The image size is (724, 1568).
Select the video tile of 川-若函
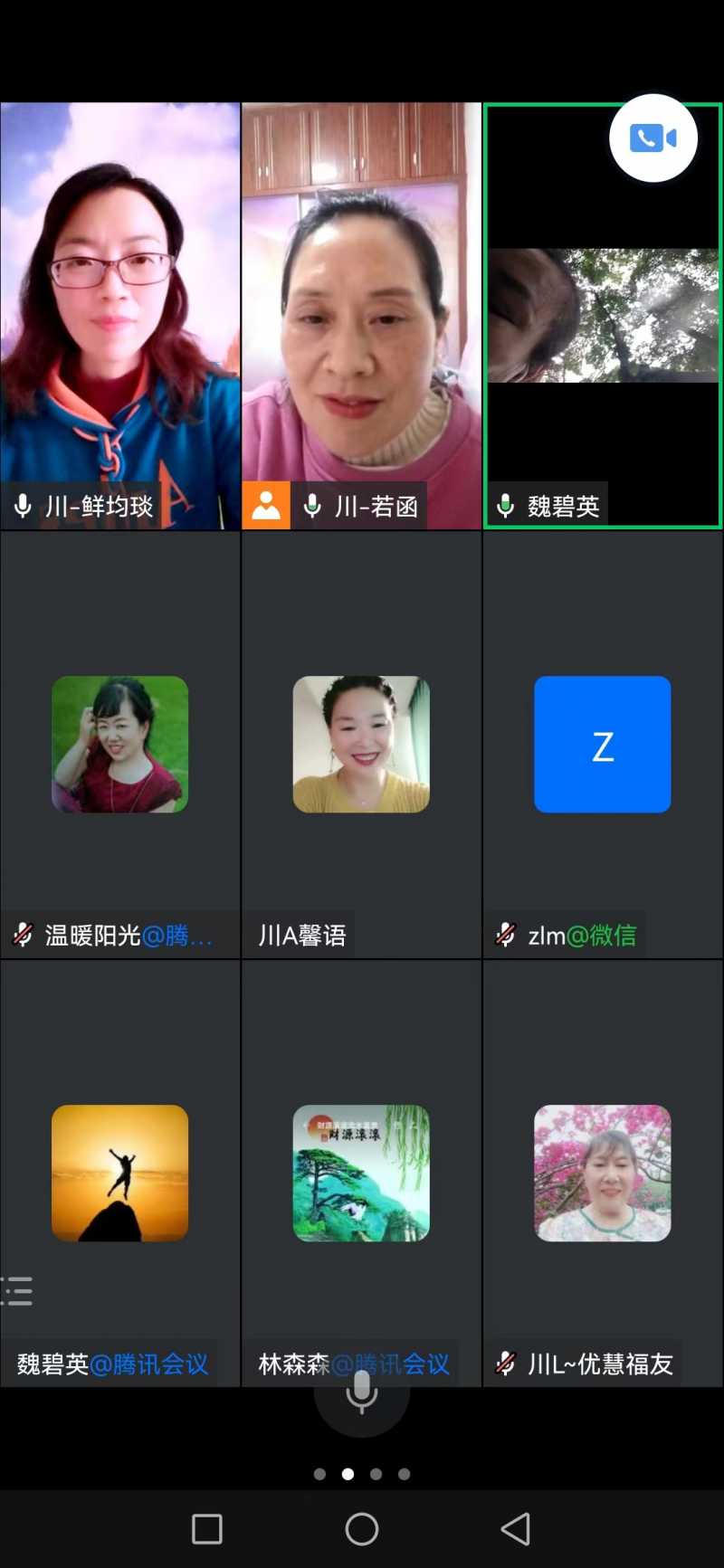pos(361,316)
